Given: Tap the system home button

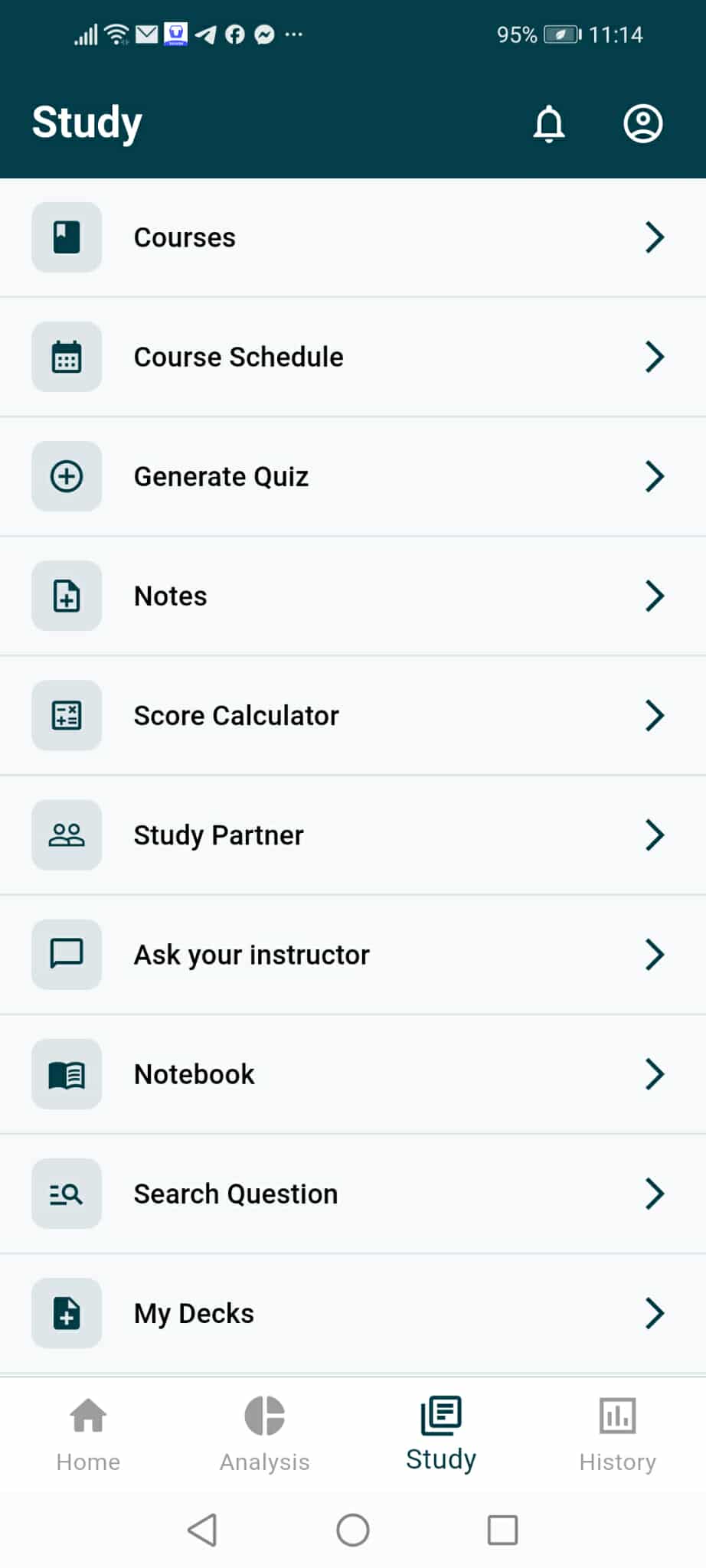Looking at the screenshot, I should coord(353,1530).
